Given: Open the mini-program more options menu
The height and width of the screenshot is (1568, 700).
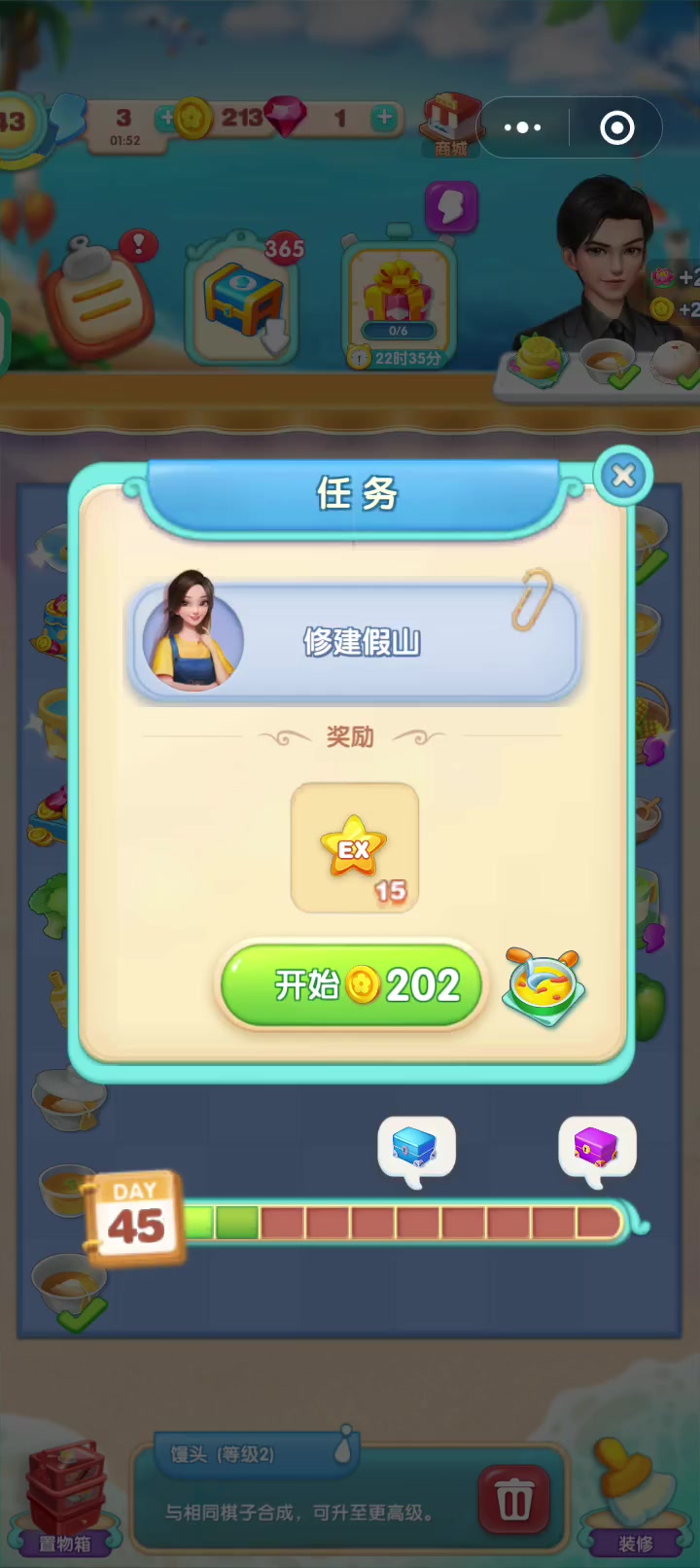Looking at the screenshot, I should pyautogui.click(x=522, y=127).
